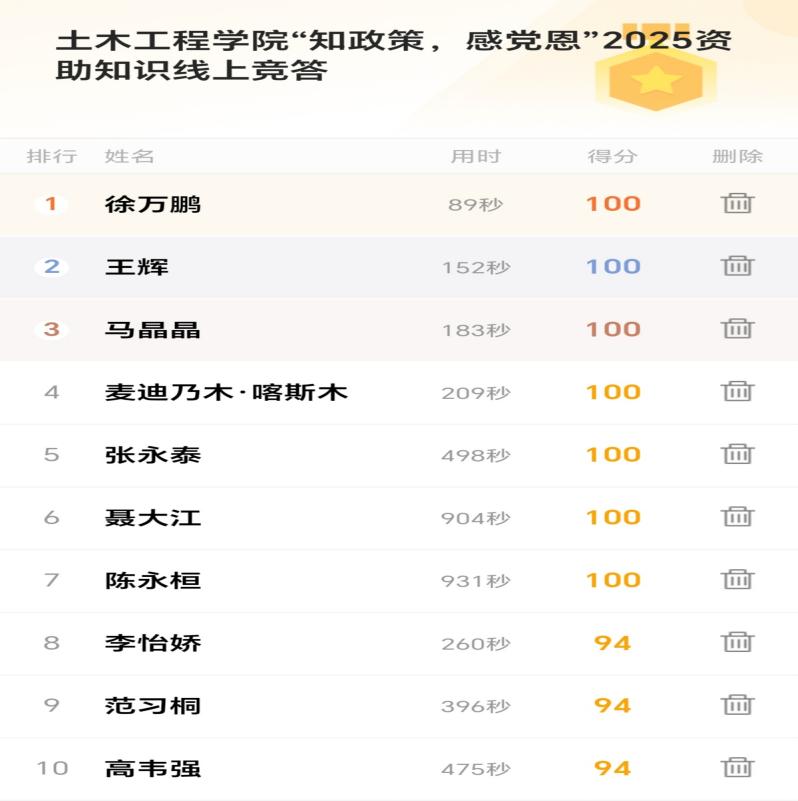Viewport: 798px width, 801px height.
Task: Delete 徐万鹏's ranking entry
Action: pyautogui.click(x=737, y=203)
